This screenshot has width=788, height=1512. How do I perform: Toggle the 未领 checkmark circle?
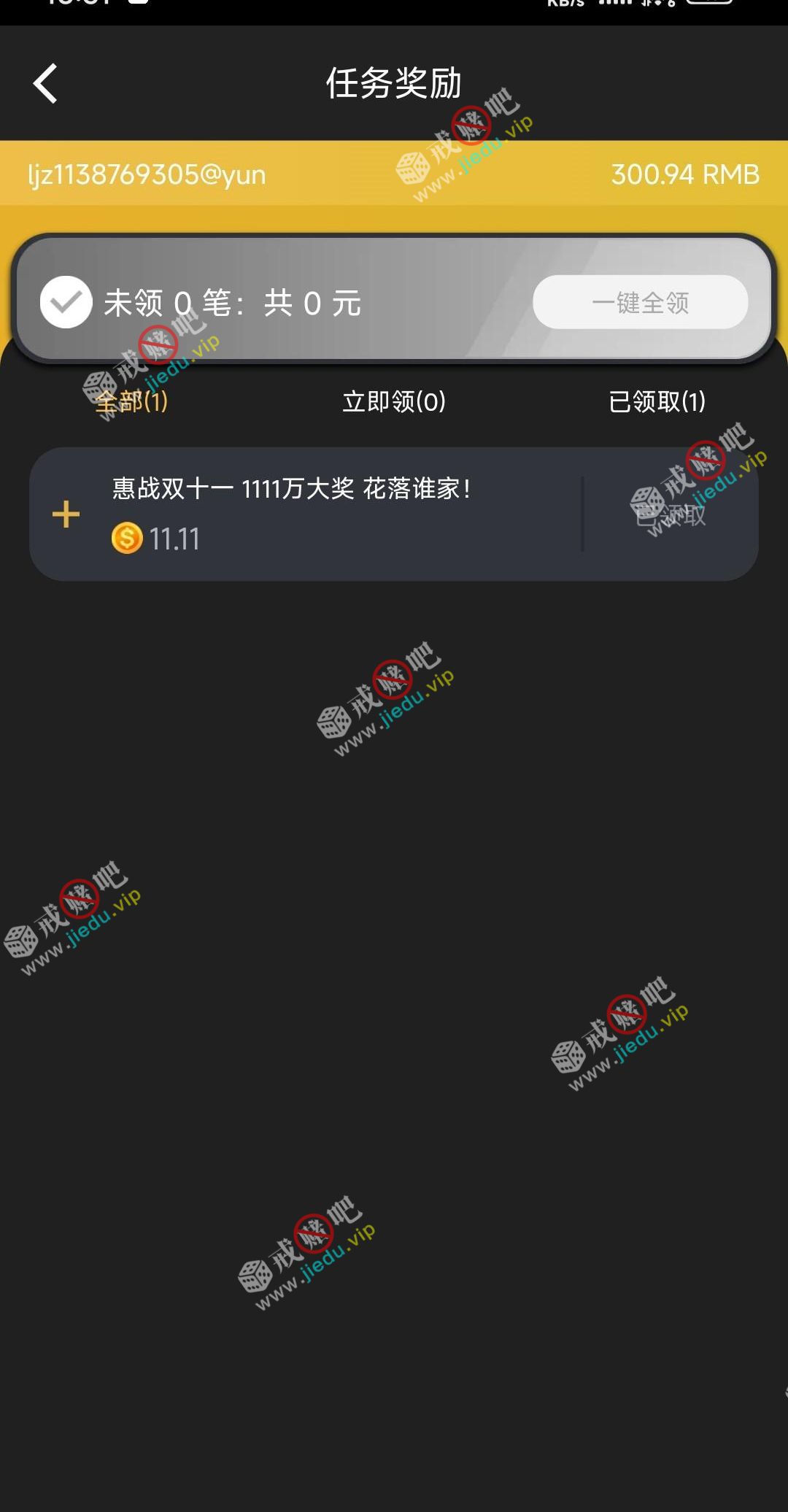[x=66, y=302]
